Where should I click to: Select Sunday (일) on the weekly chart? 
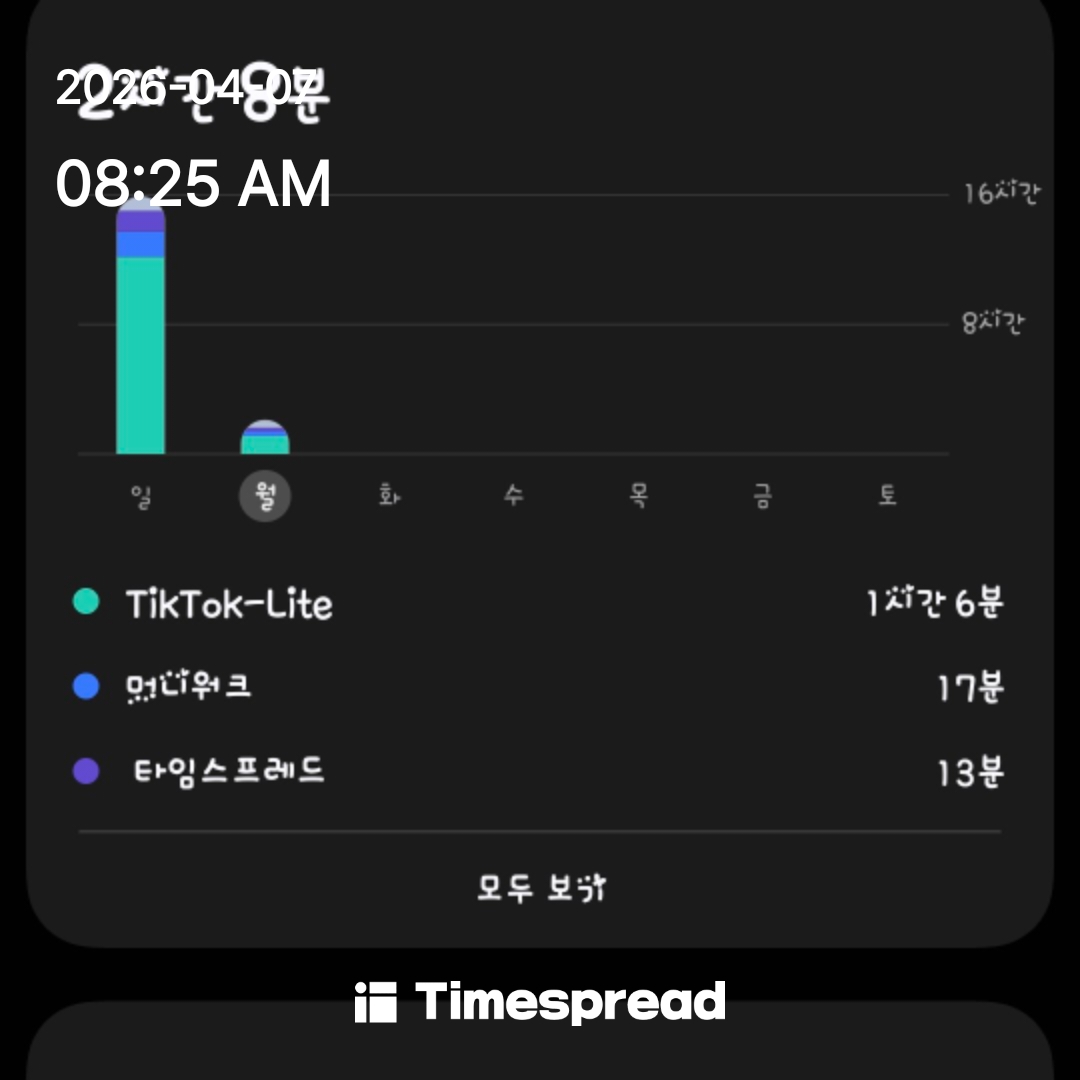141,496
